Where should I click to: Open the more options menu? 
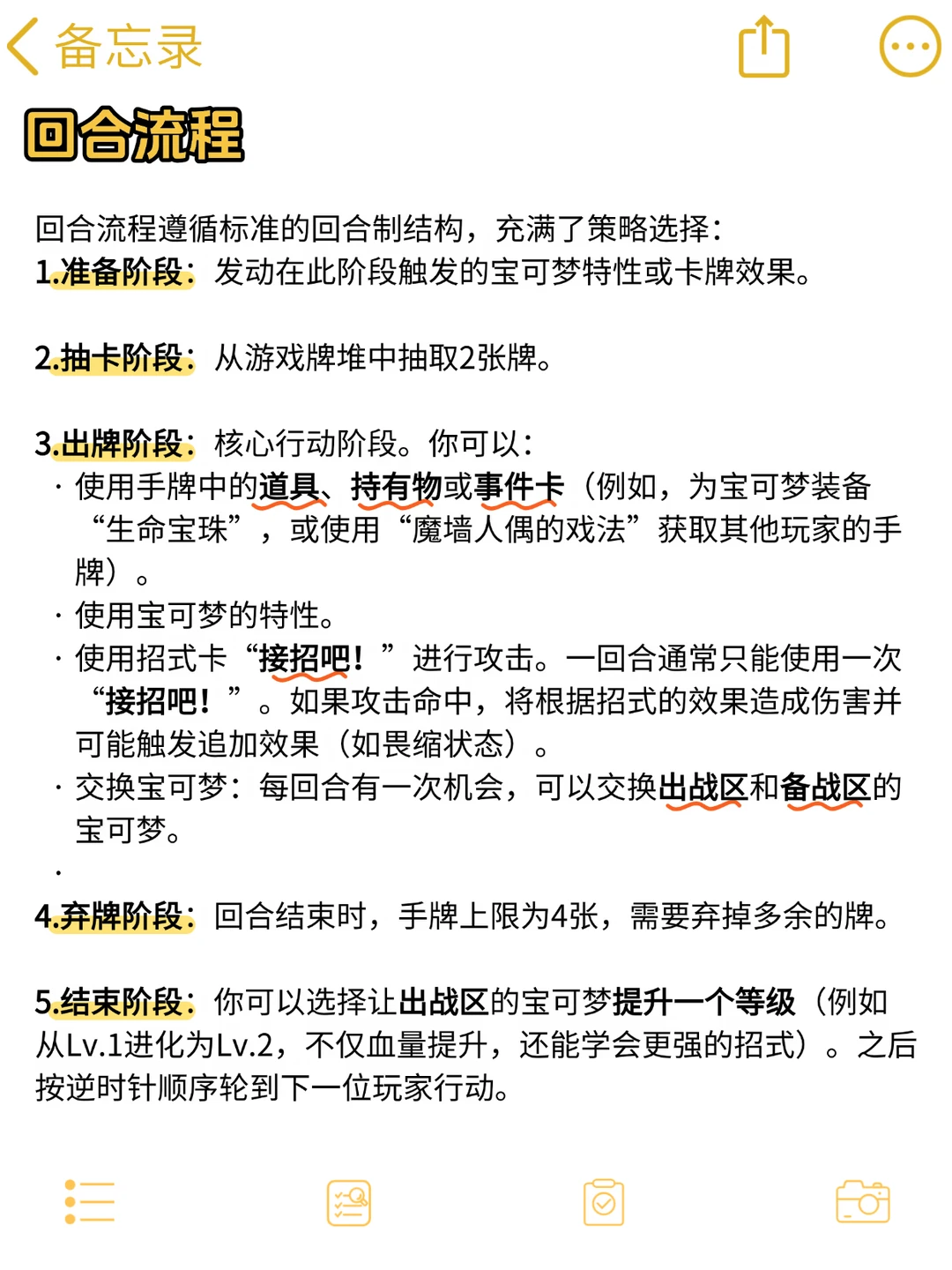click(910, 46)
